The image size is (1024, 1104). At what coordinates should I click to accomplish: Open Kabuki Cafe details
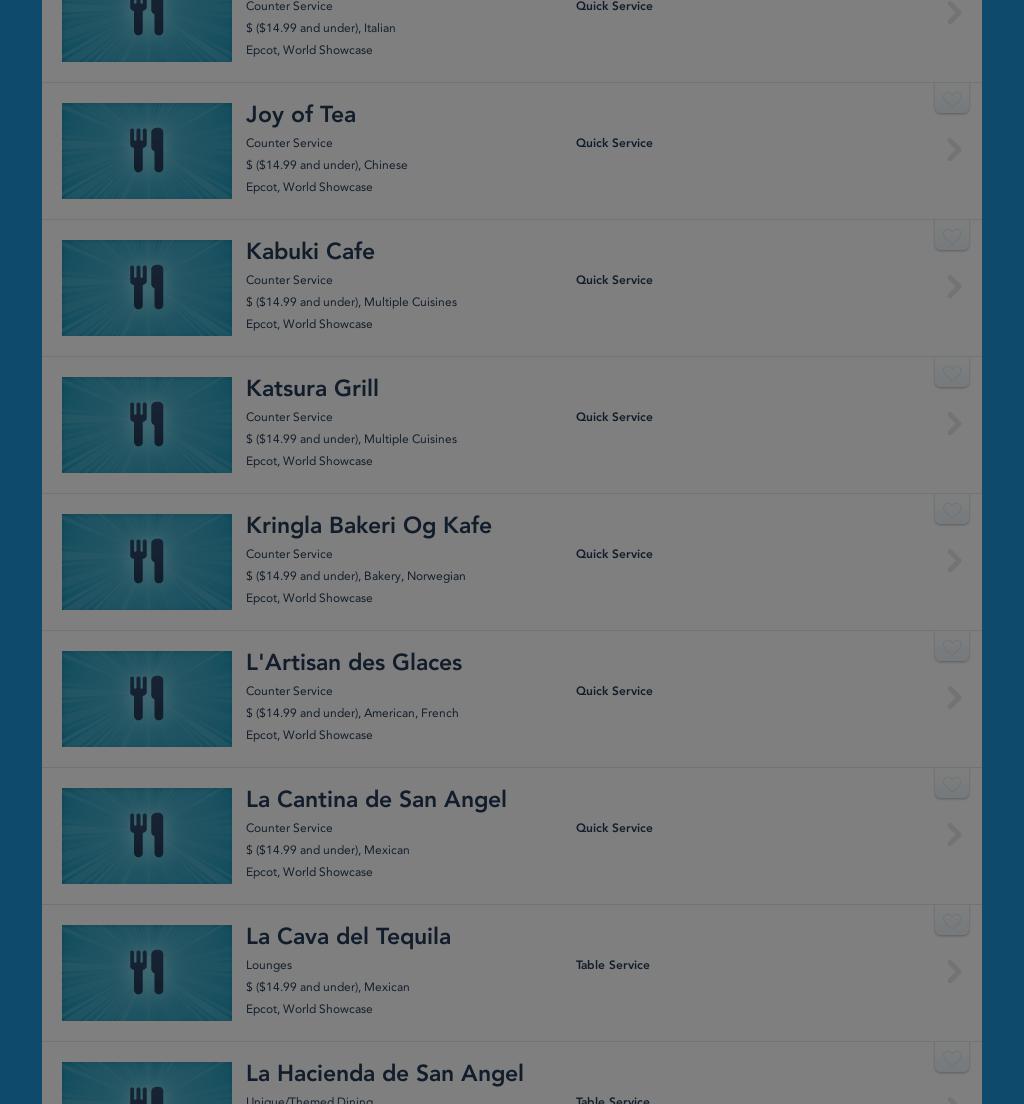[x=310, y=252]
